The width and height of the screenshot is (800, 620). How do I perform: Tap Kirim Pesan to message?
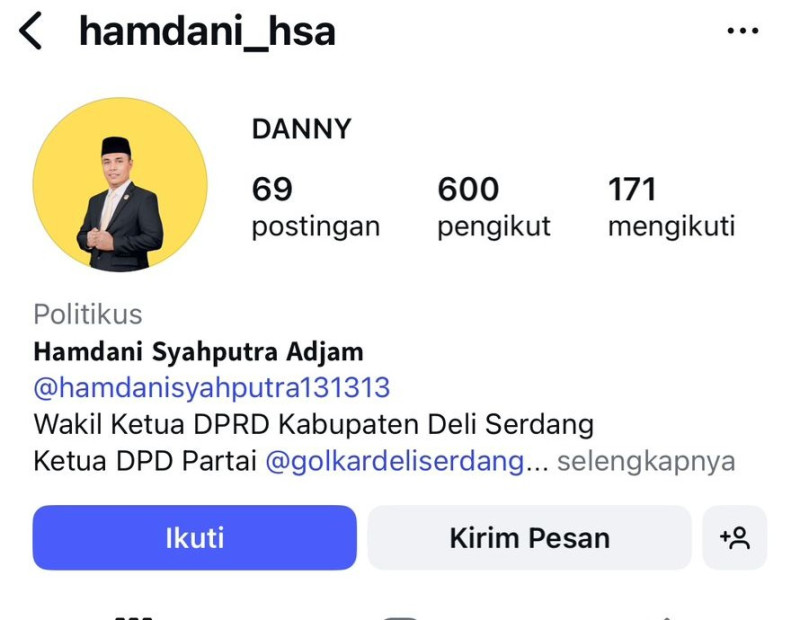coord(529,538)
